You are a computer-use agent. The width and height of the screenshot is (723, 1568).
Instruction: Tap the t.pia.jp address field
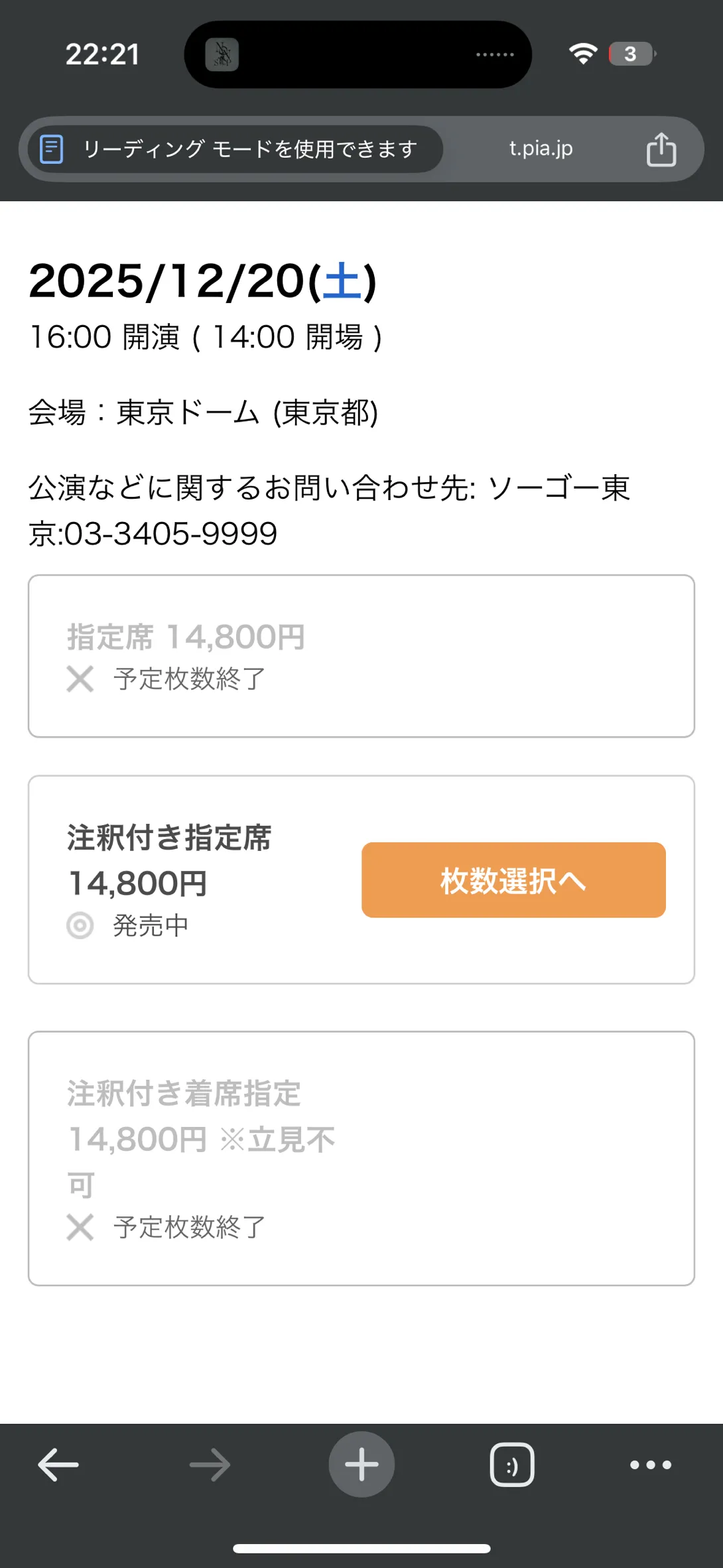(x=541, y=149)
